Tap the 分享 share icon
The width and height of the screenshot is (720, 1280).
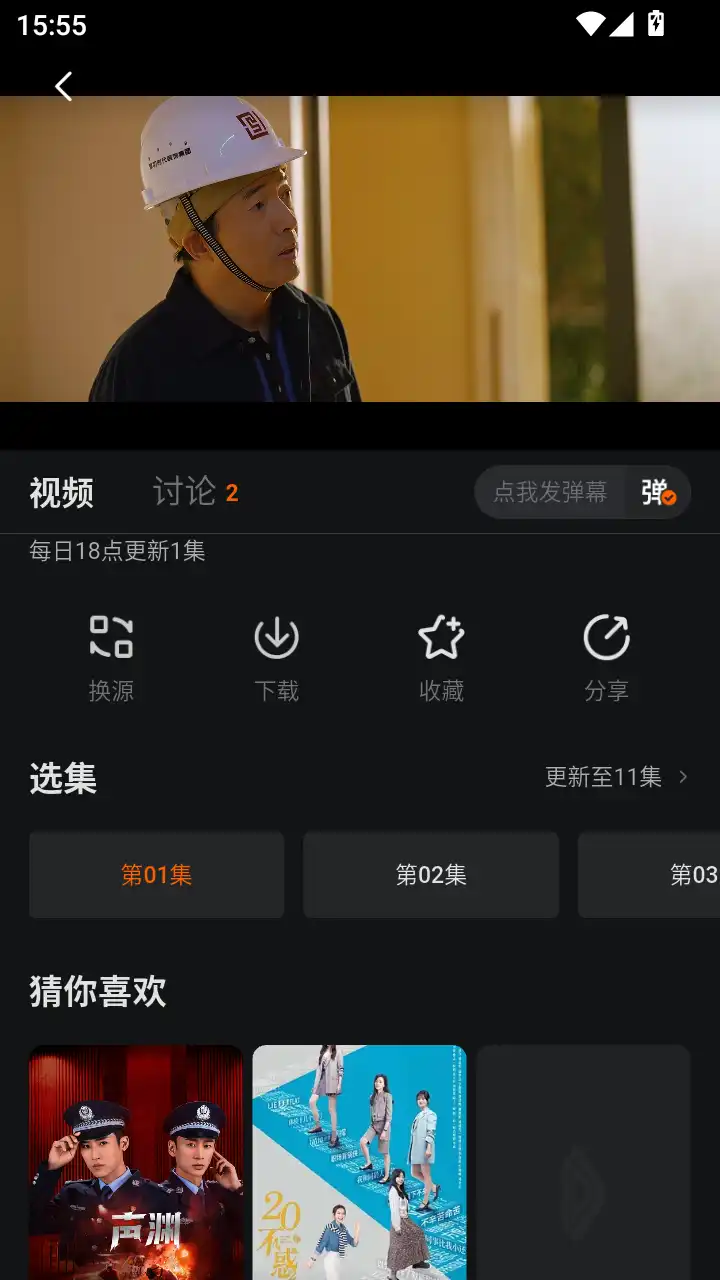(606, 637)
